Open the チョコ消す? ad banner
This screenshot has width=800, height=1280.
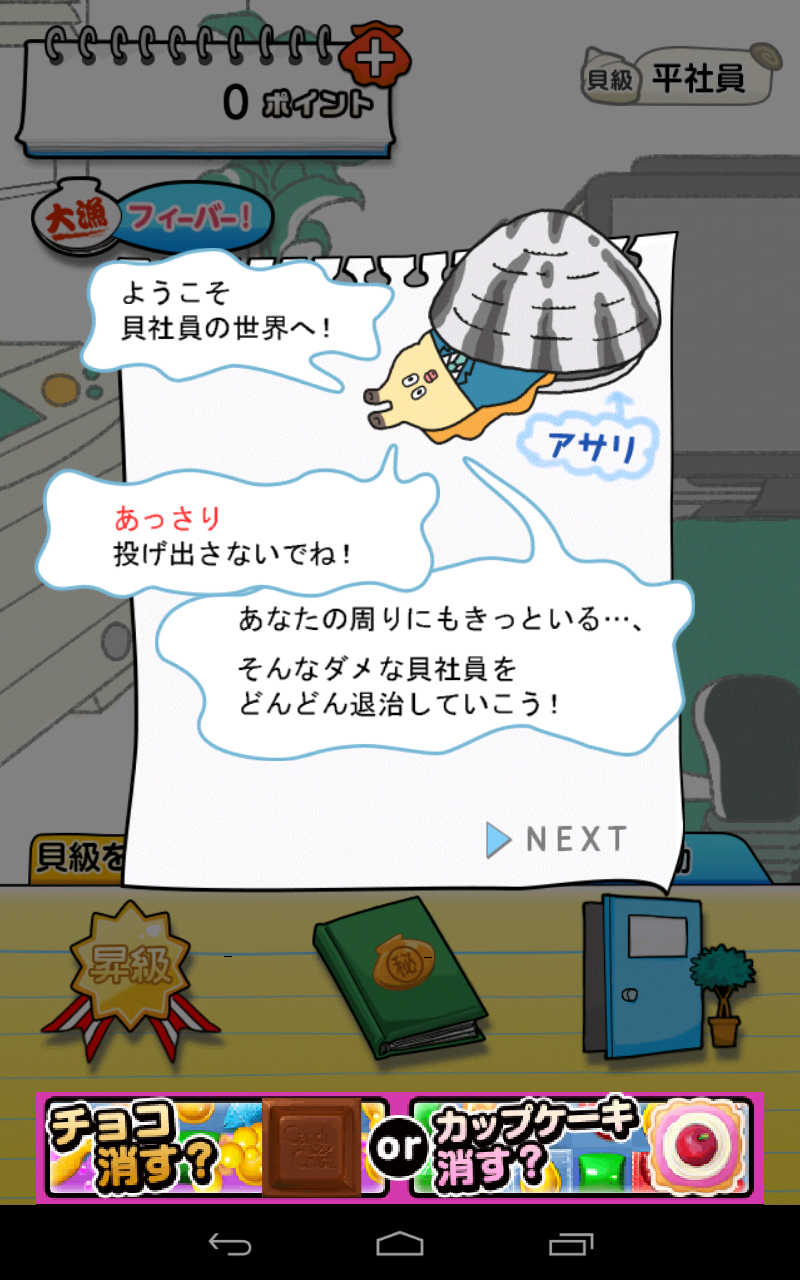click(x=212, y=1147)
